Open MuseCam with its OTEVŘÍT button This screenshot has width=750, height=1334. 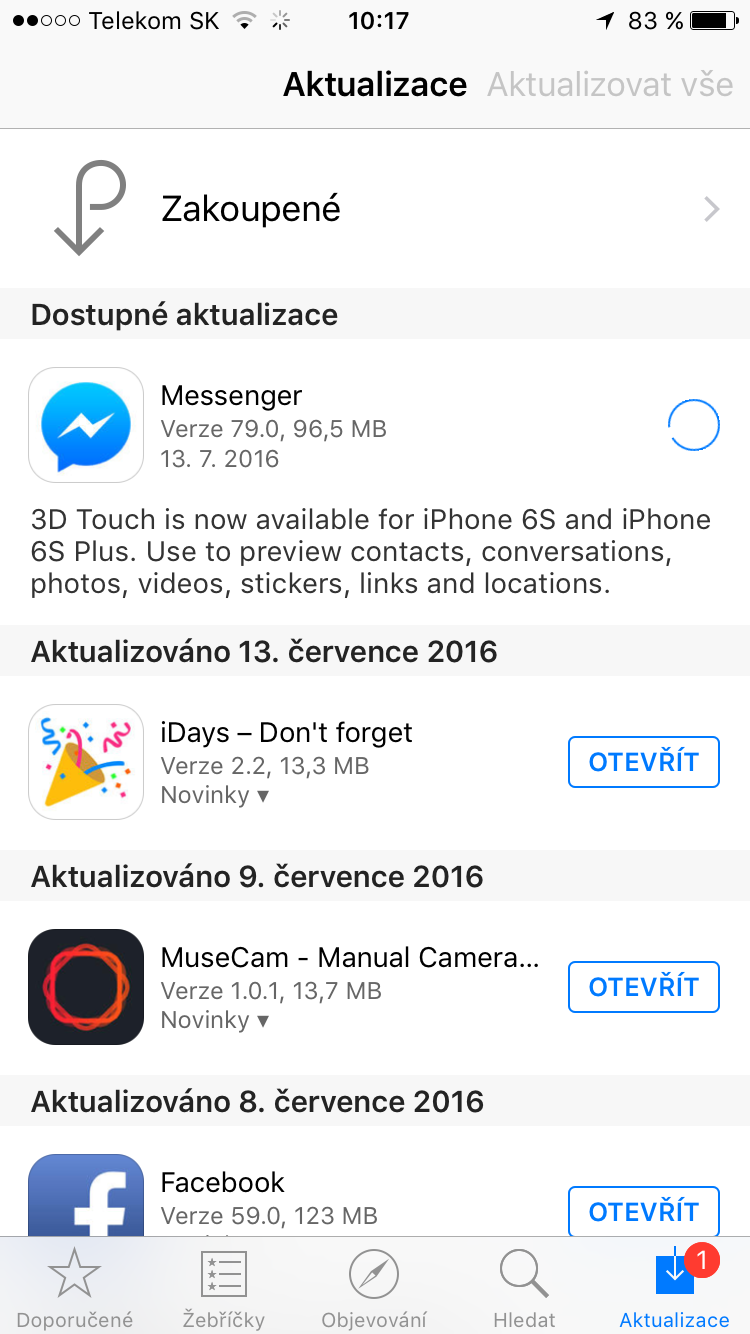coord(643,987)
